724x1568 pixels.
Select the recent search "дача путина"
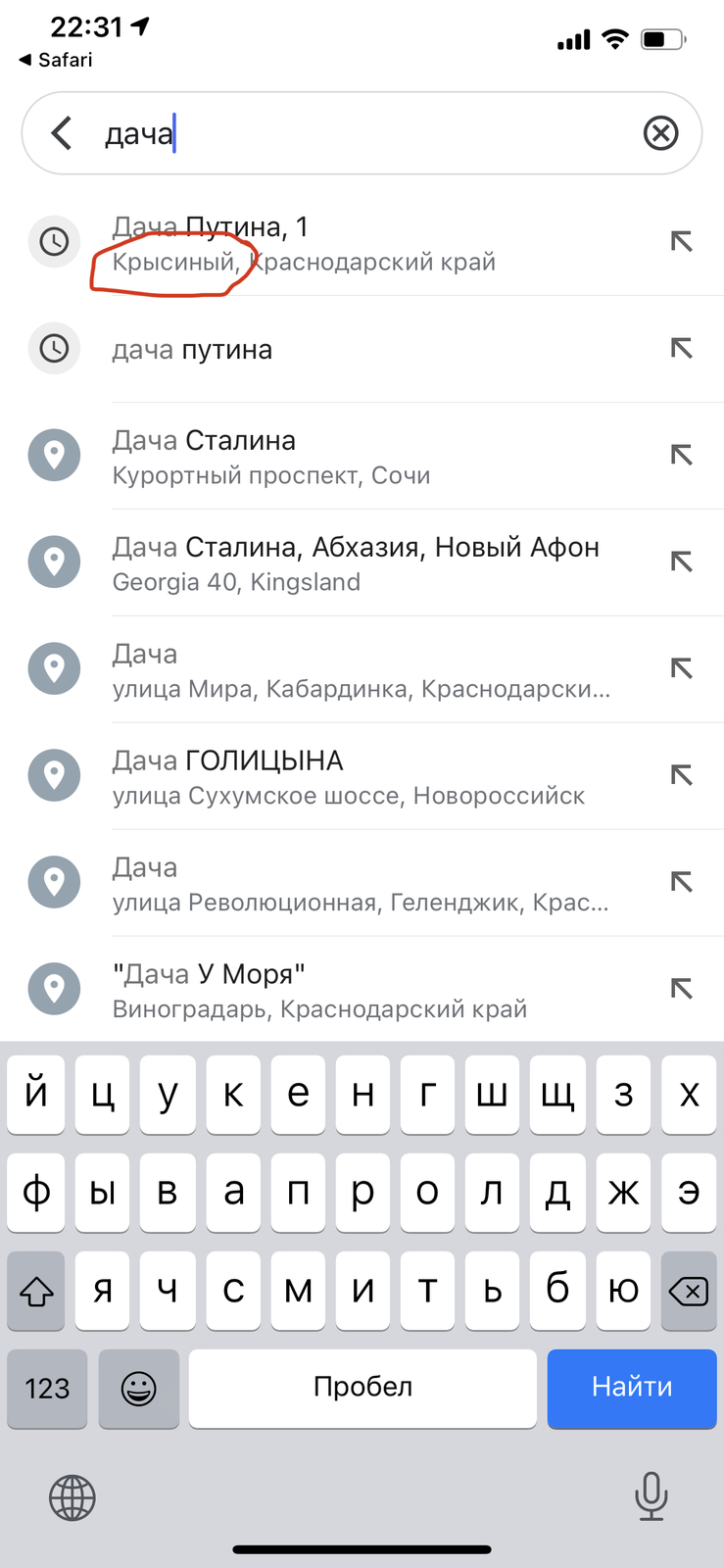(x=362, y=349)
